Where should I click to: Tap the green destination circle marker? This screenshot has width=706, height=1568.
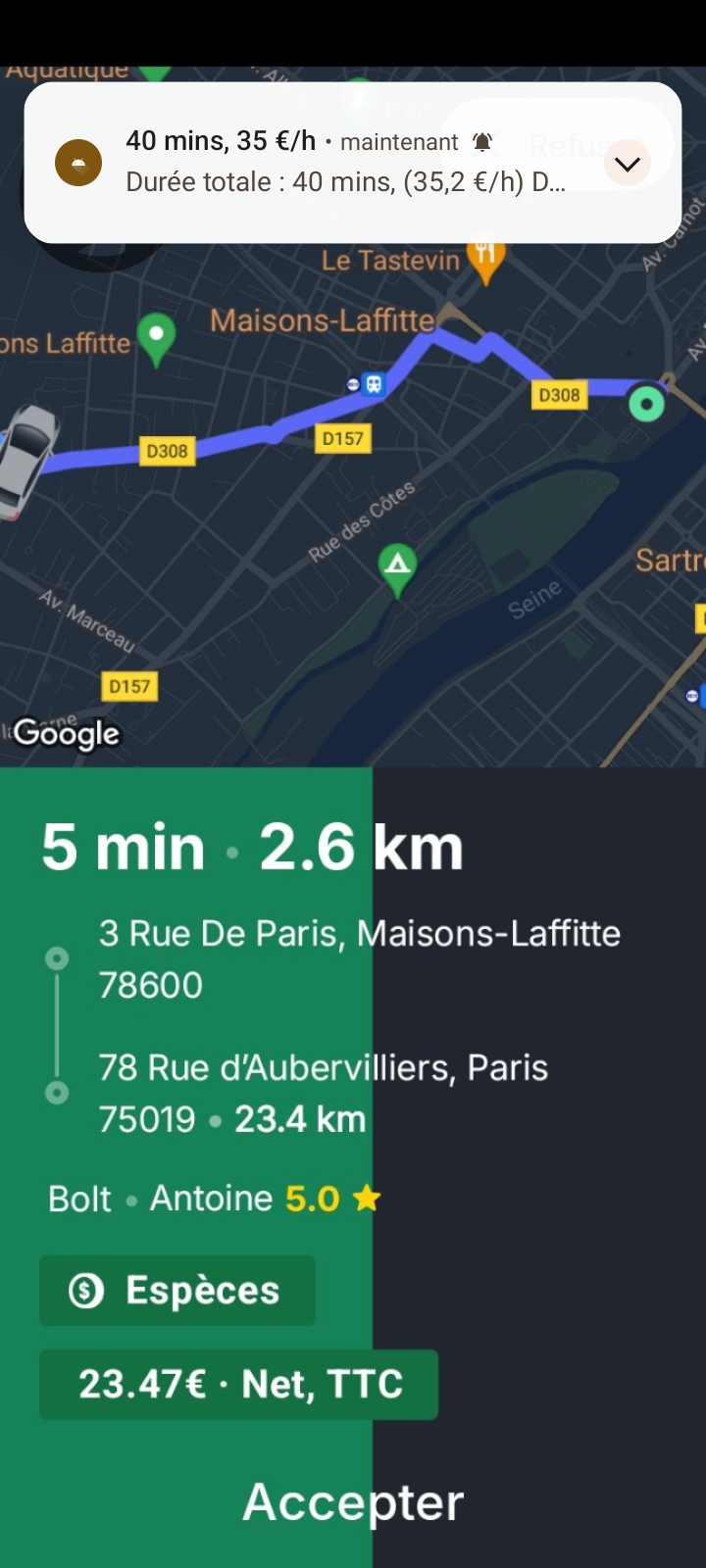tap(646, 404)
